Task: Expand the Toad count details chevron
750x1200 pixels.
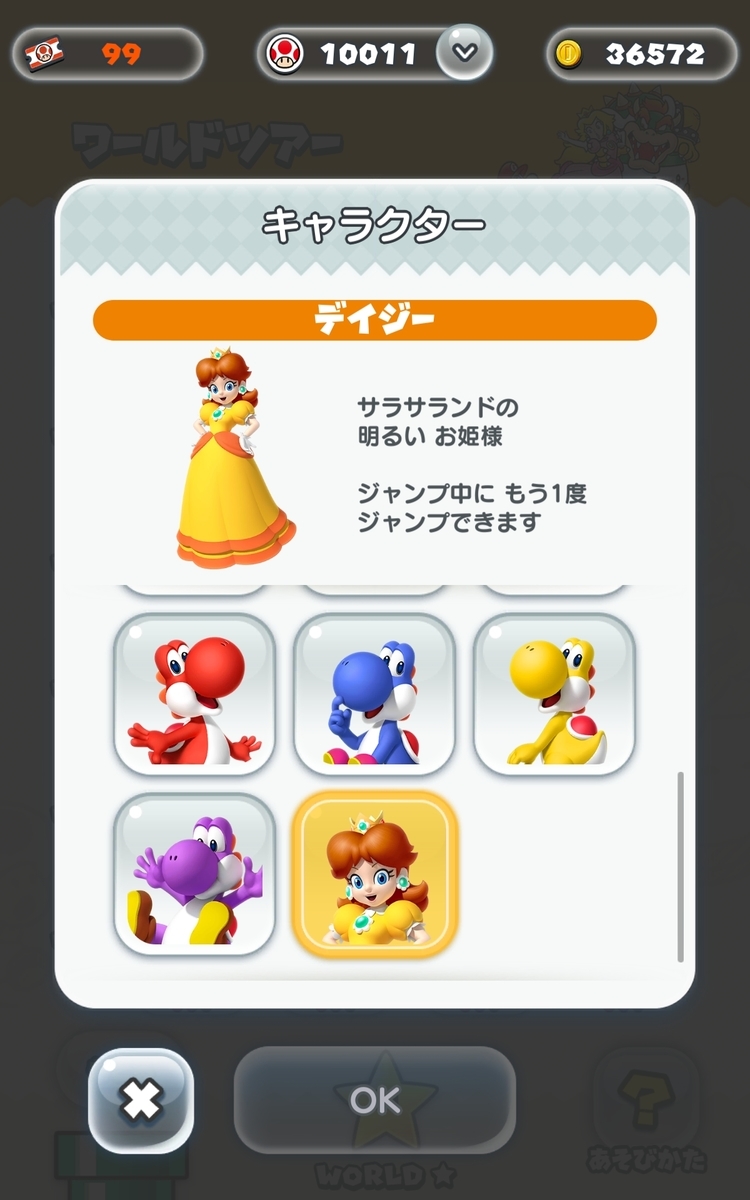Action: (463, 52)
